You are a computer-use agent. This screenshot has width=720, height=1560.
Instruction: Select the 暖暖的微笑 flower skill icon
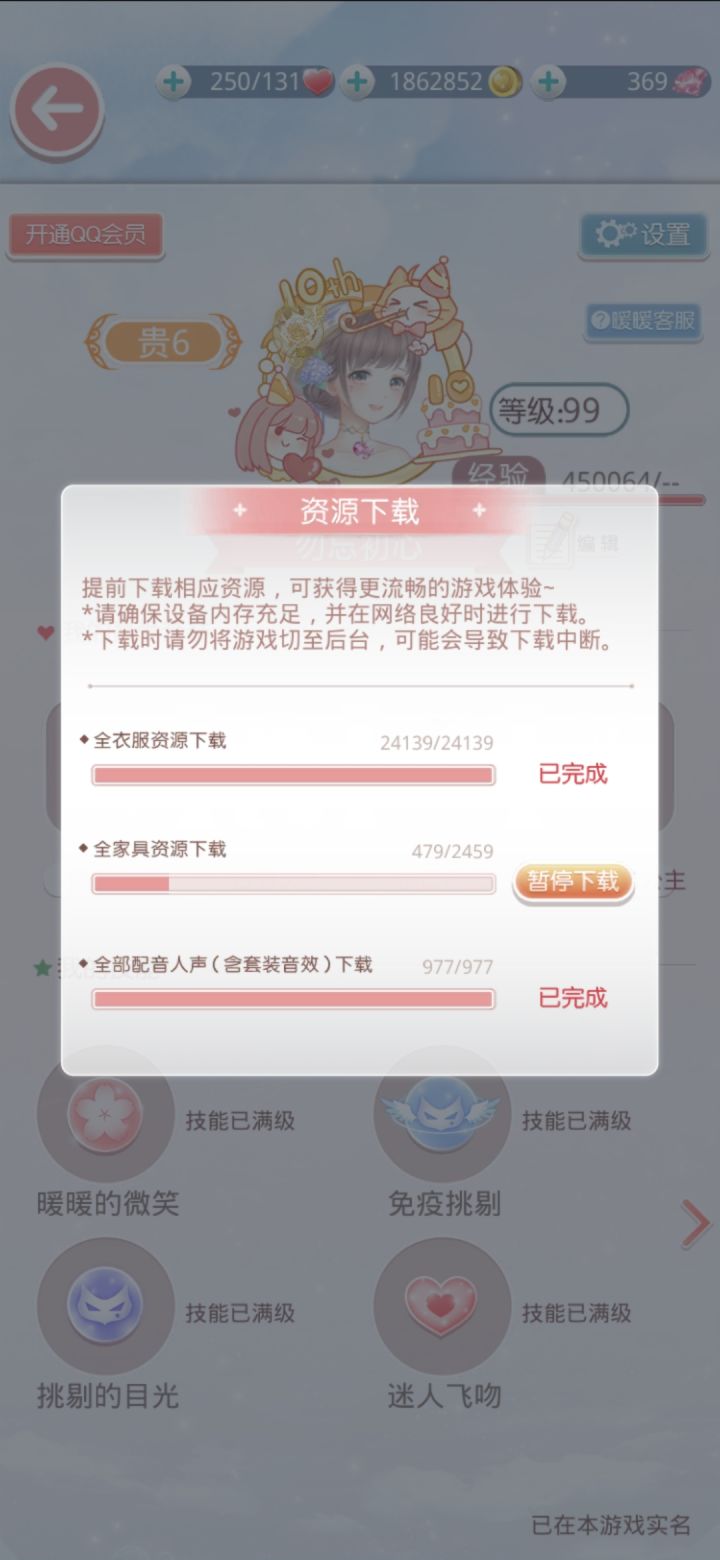tap(106, 1113)
